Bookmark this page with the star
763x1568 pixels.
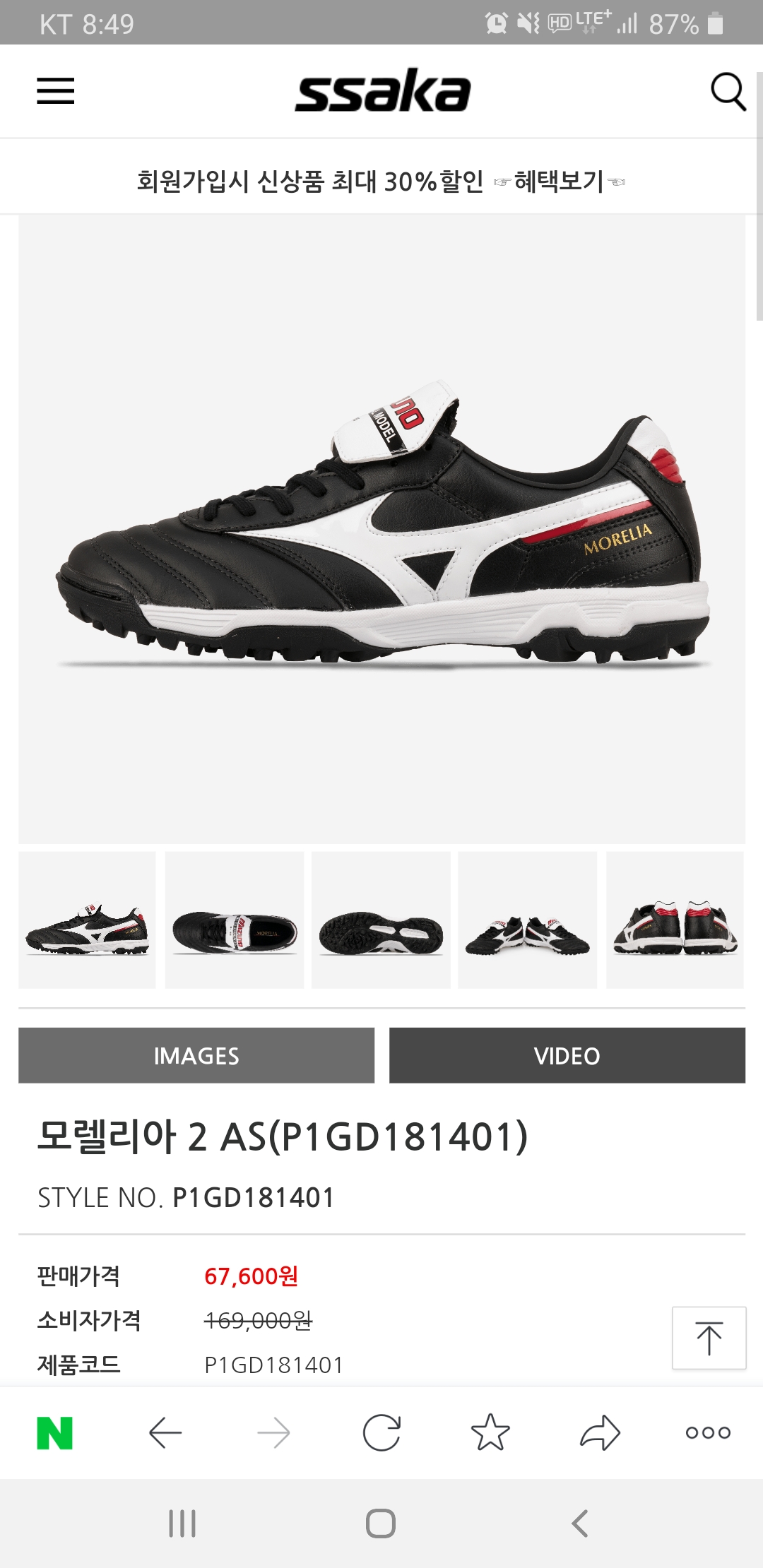490,1432
